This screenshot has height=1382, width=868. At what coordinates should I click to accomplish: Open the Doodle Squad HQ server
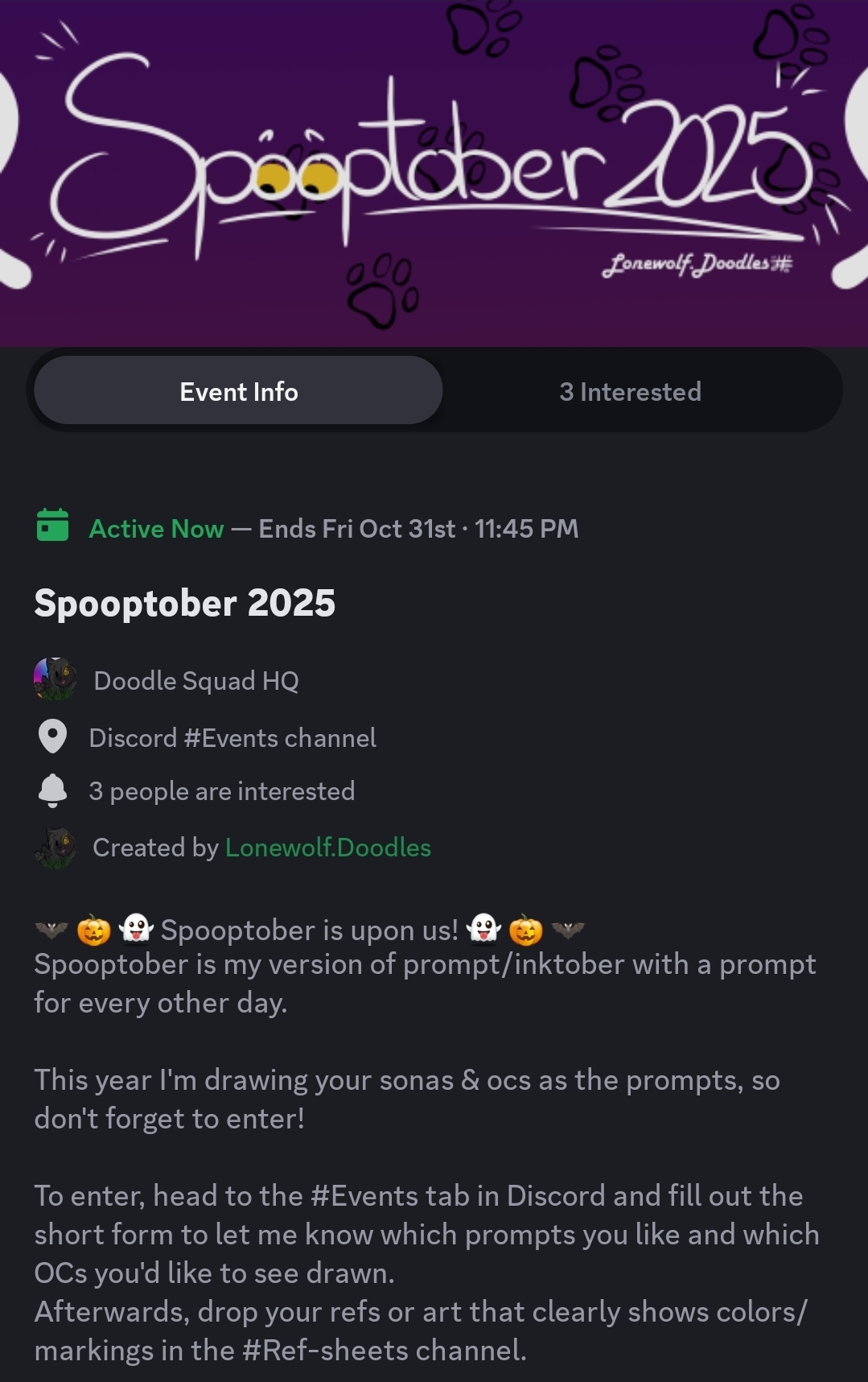(195, 681)
